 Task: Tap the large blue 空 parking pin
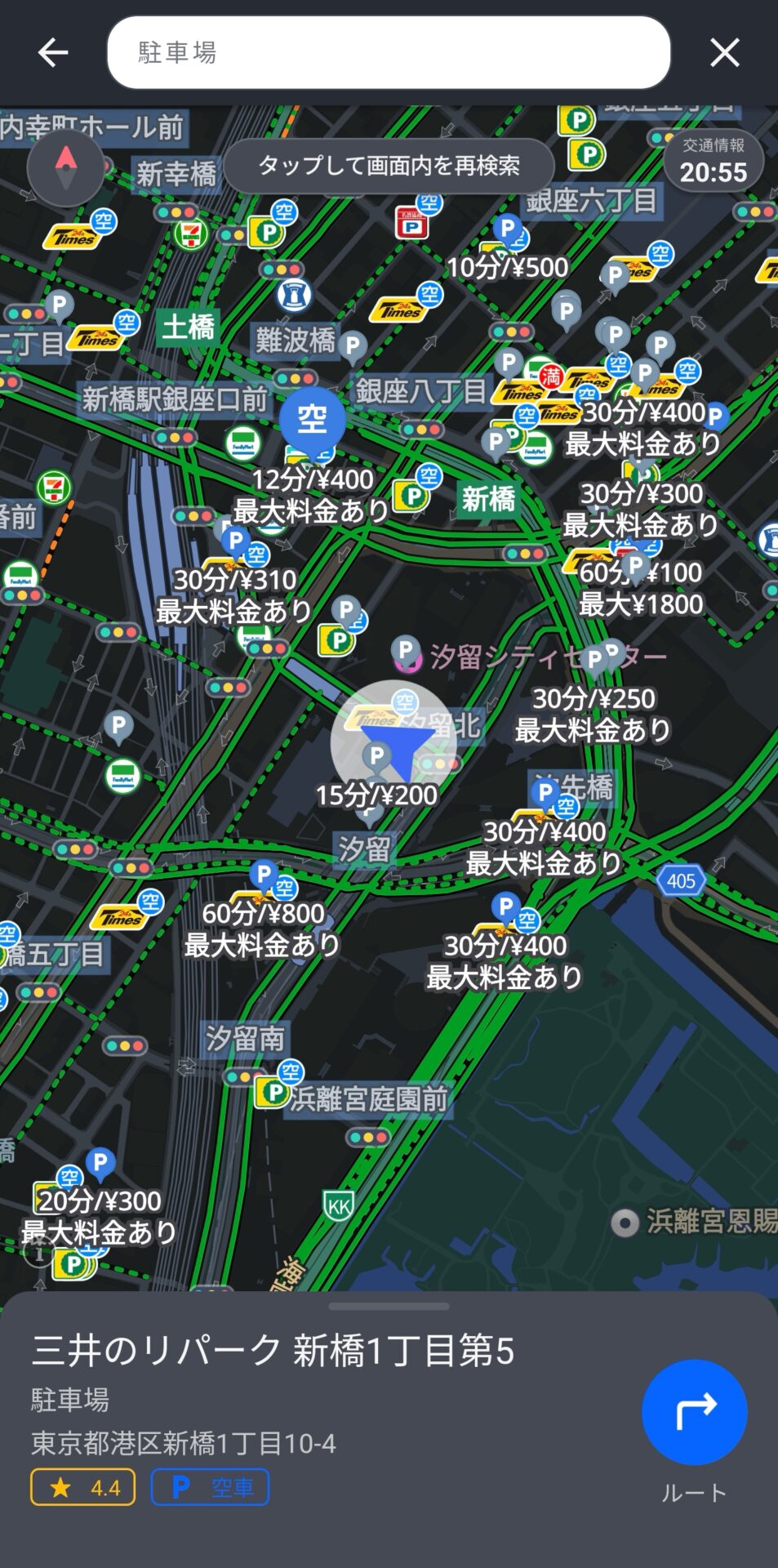point(312,420)
